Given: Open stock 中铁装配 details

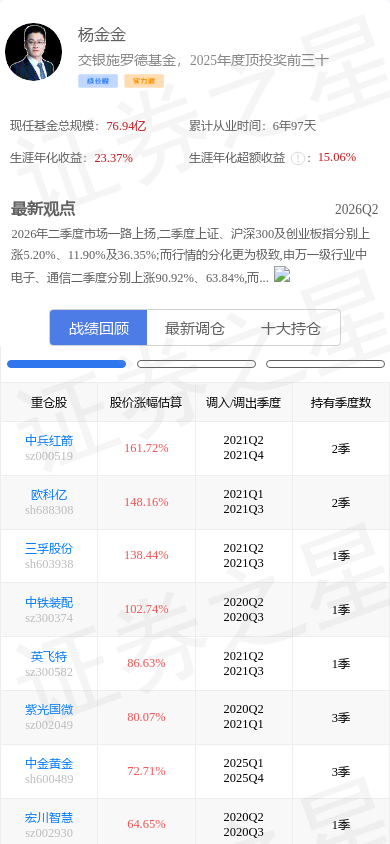Looking at the screenshot, I should (49, 602).
